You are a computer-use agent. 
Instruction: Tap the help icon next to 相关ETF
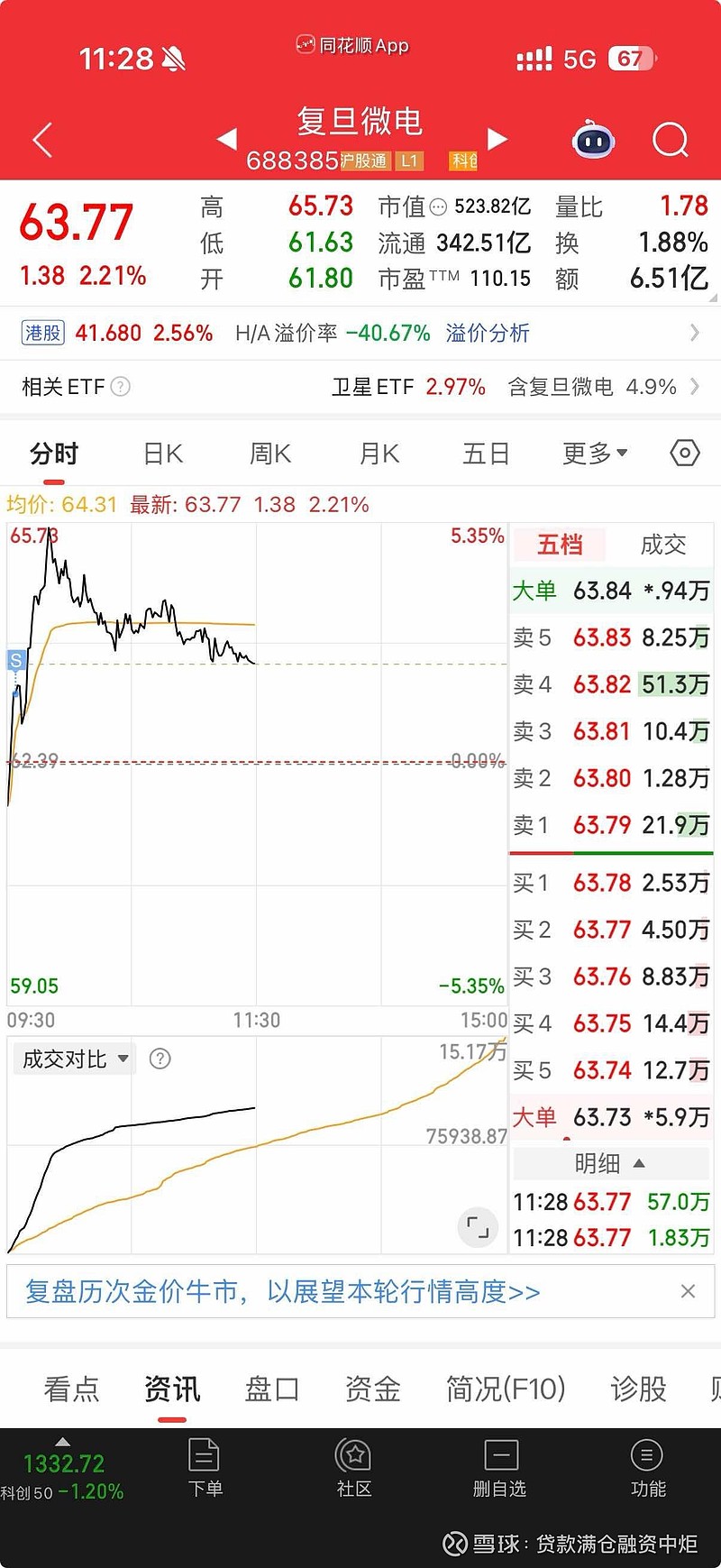pos(119,387)
